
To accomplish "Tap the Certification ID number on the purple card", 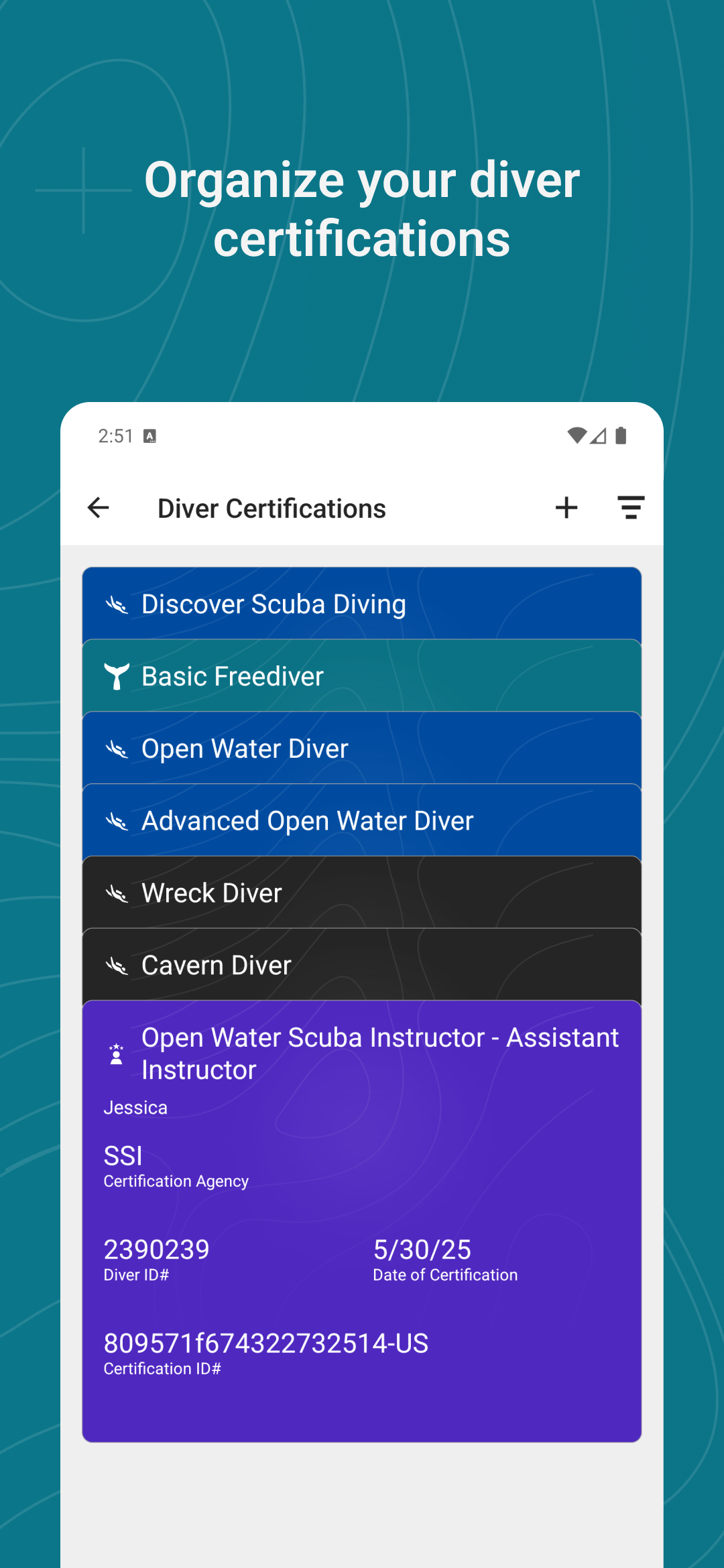I will 266,1343.
